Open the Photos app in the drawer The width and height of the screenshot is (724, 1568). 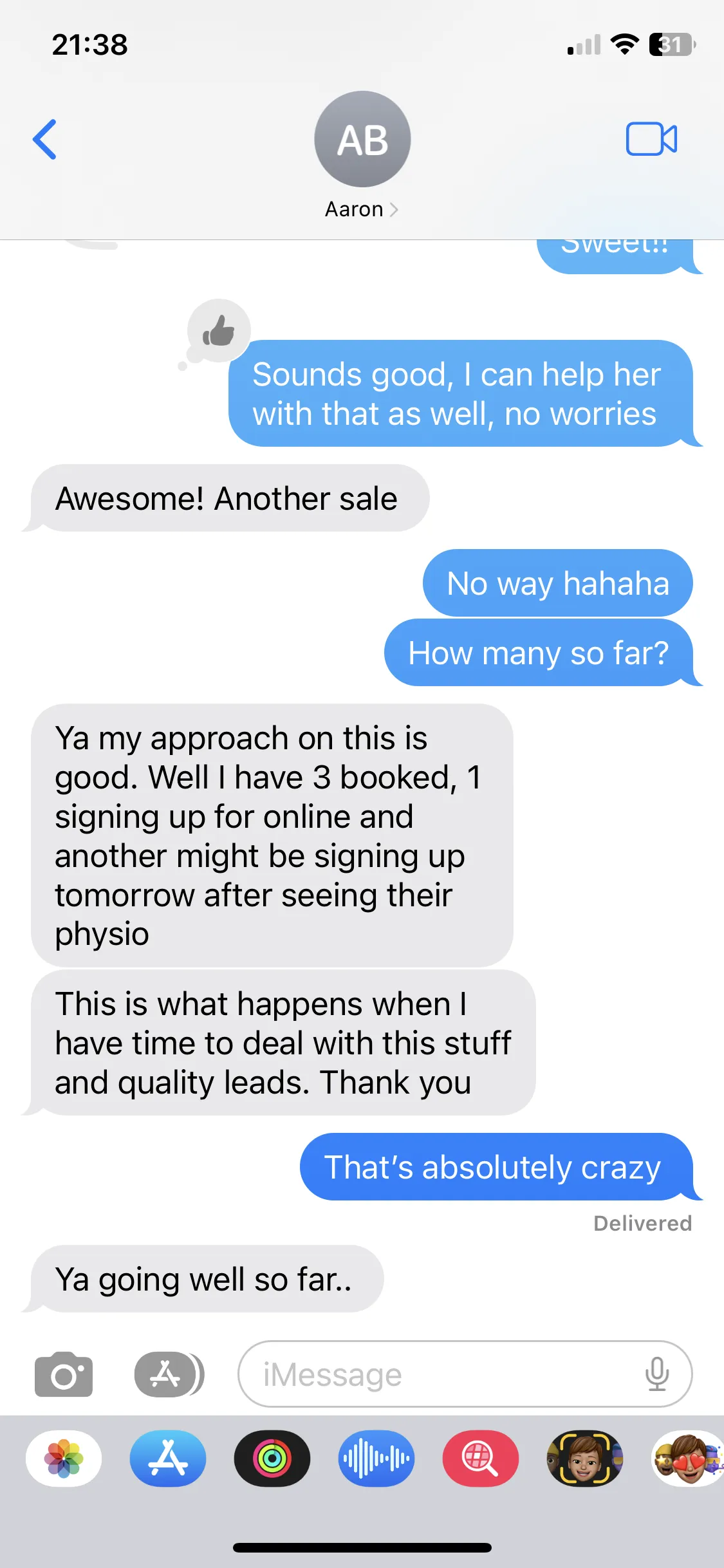(x=64, y=1459)
